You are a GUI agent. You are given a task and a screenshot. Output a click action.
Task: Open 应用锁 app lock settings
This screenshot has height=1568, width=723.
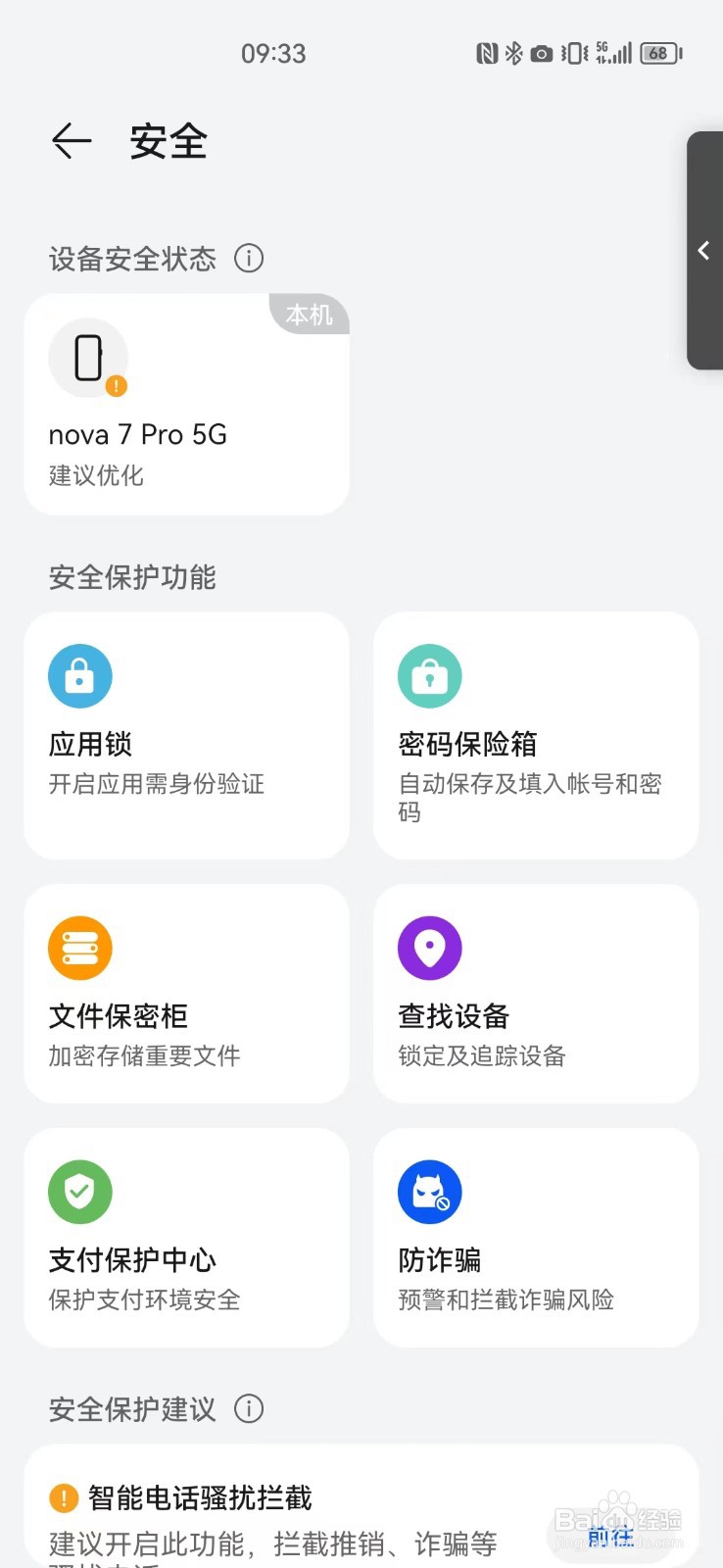coord(186,735)
